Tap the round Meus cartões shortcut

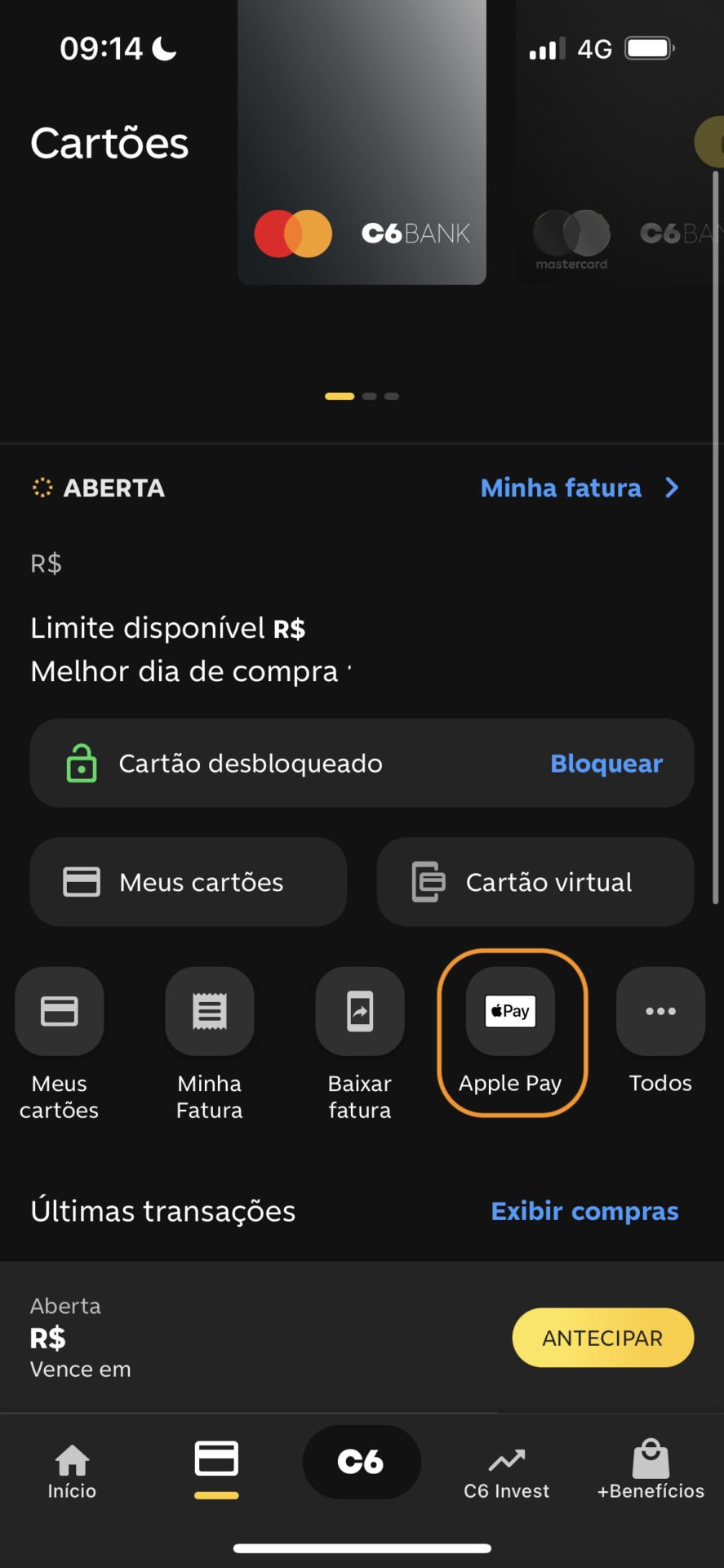(x=60, y=1045)
